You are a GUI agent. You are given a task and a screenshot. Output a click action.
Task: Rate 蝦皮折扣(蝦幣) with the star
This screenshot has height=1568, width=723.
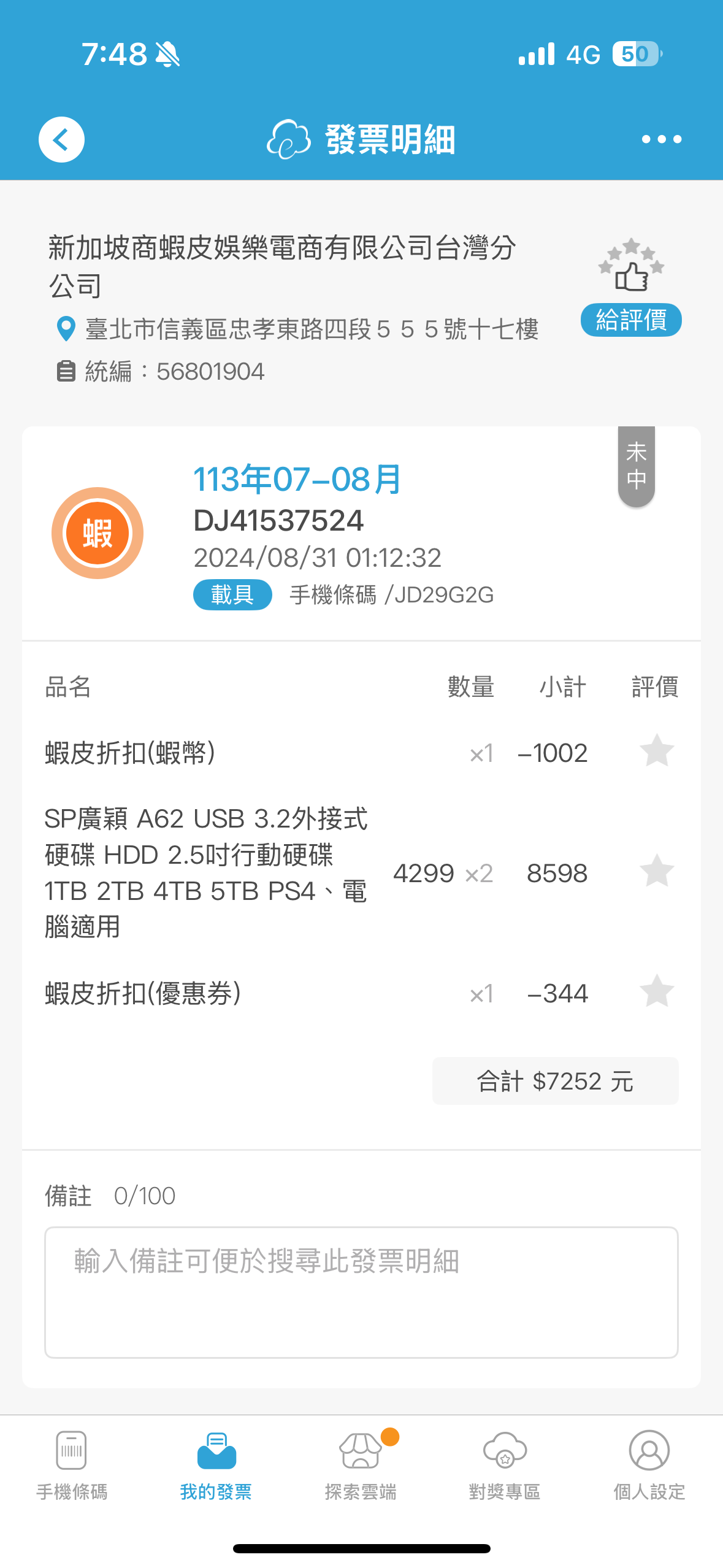pos(656,751)
